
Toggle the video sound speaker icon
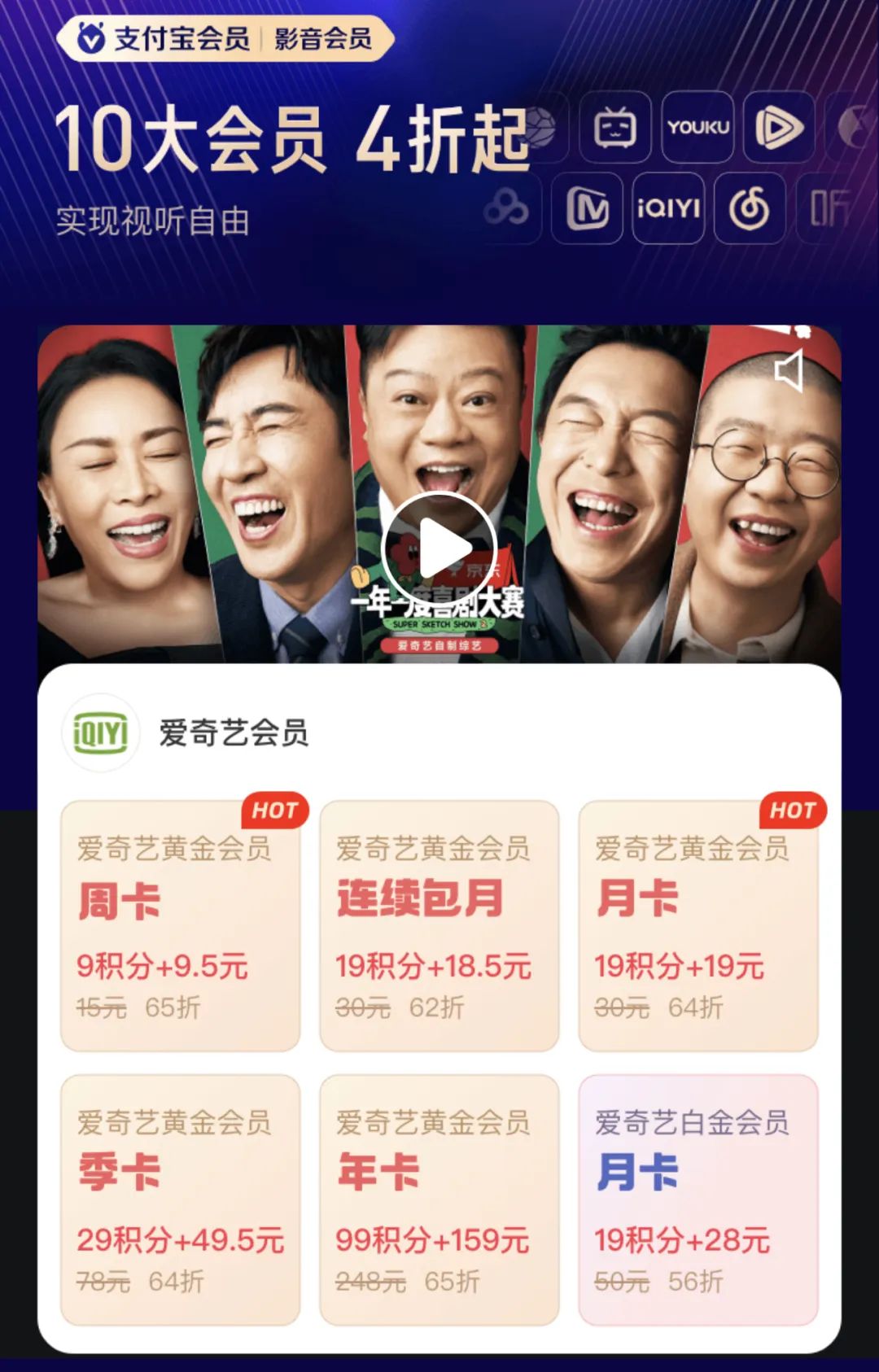789,371
